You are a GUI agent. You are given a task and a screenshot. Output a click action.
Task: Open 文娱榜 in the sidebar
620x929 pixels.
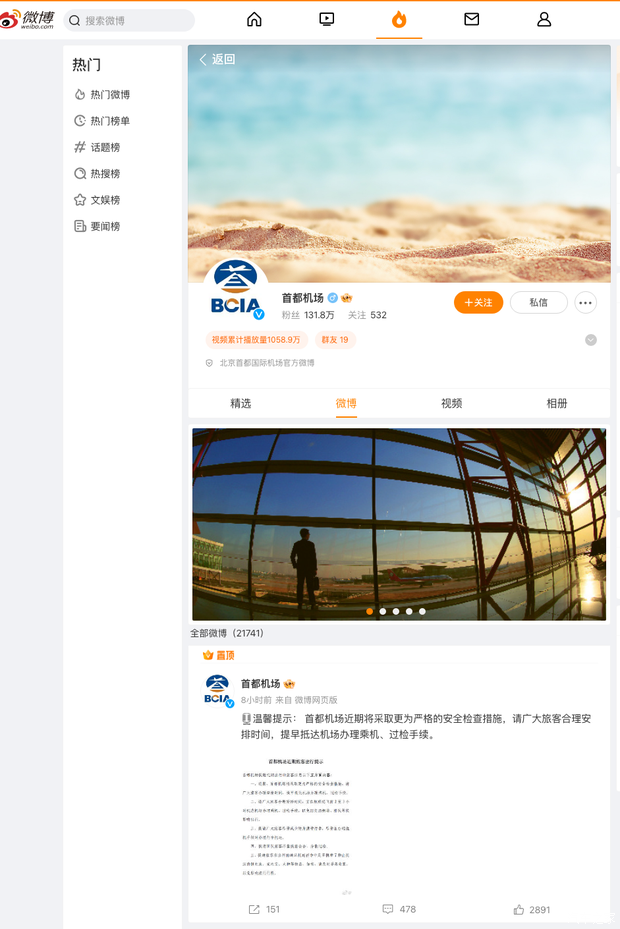(x=104, y=200)
